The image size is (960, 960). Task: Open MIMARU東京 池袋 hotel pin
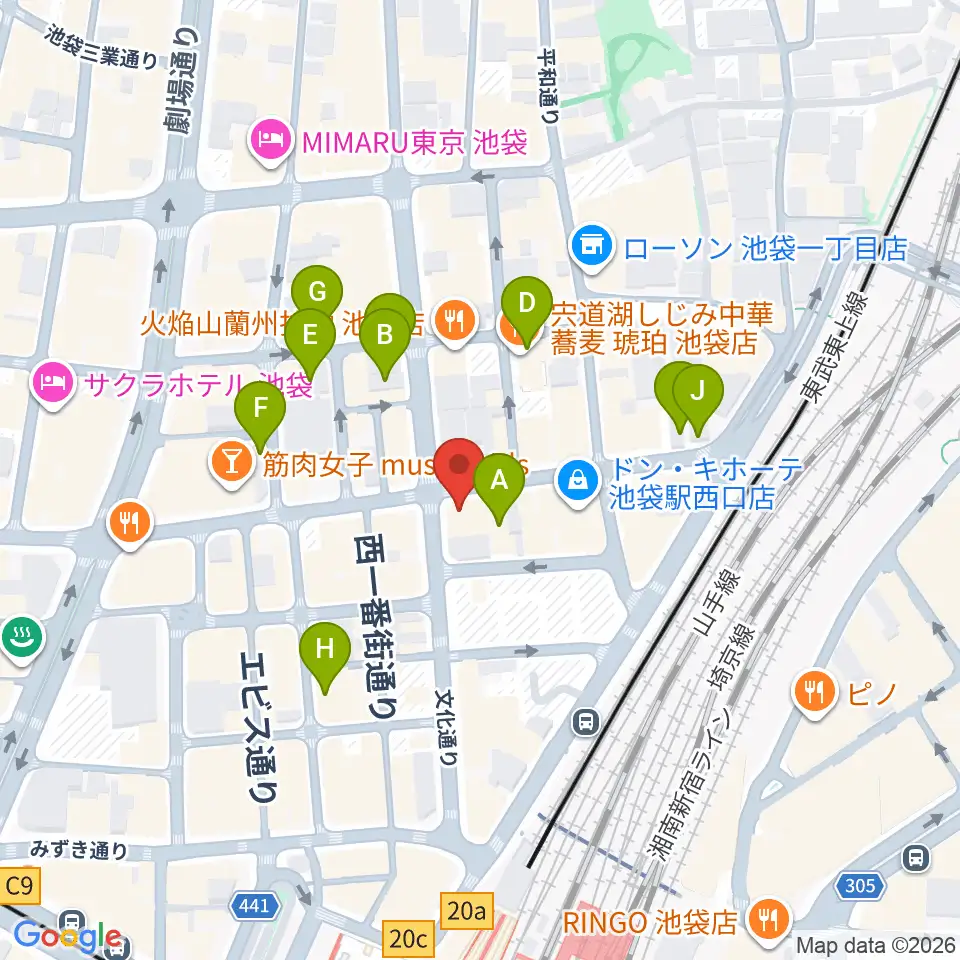point(271,143)
